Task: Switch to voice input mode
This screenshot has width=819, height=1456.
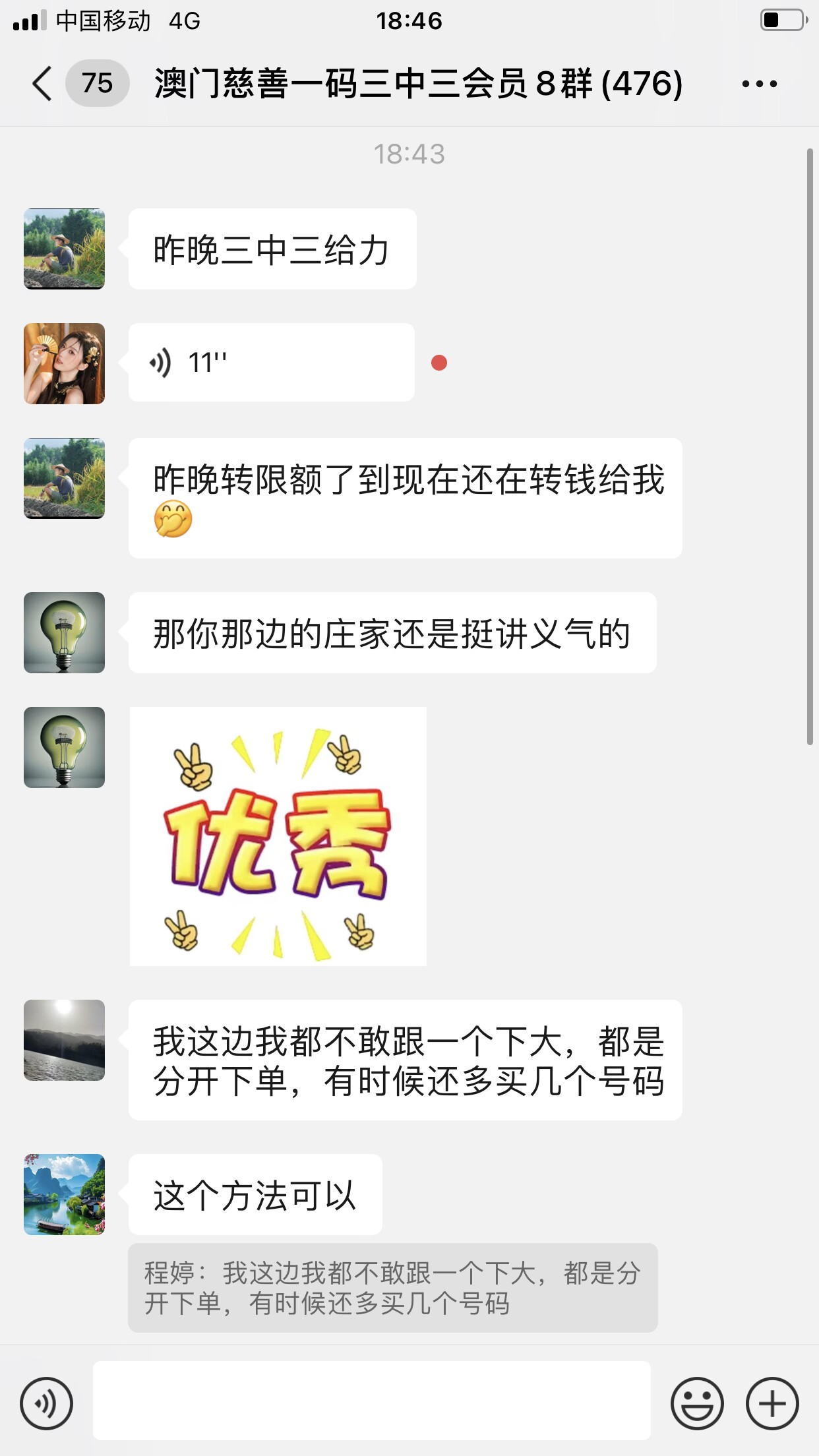Action: pos(46,1403)
